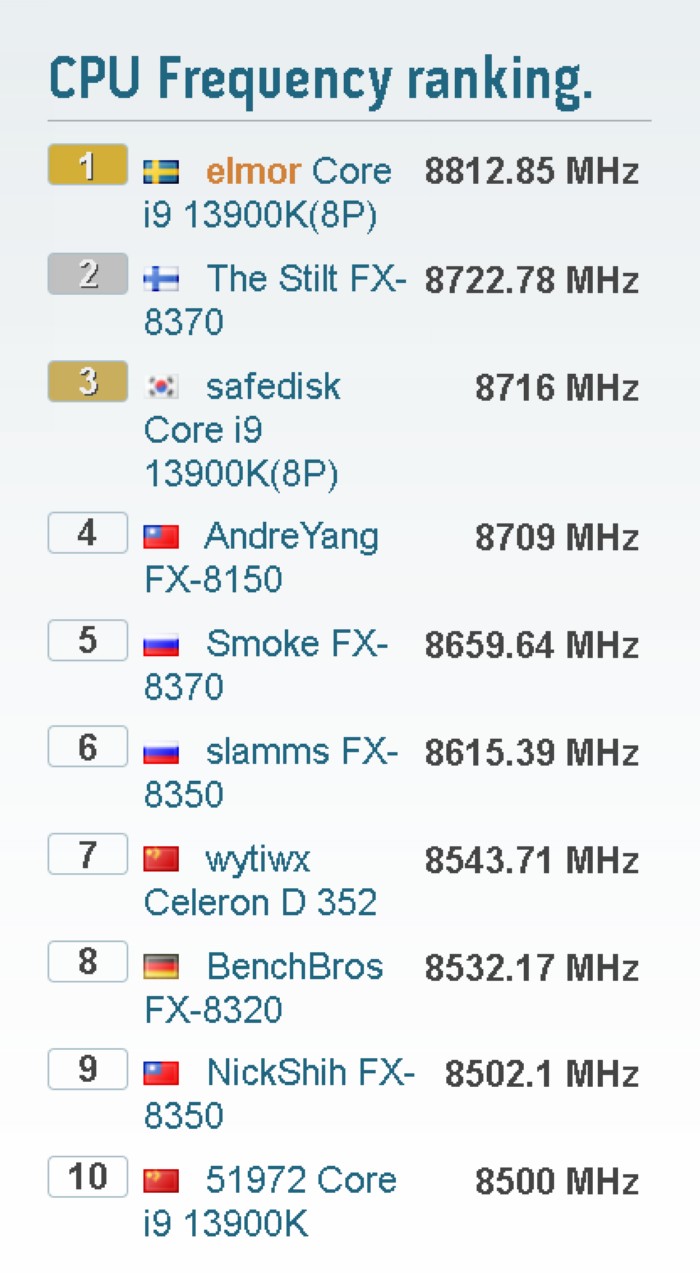Open The Stilt's profile link
Screen dimensions: 700x1273
pos(272,278)
